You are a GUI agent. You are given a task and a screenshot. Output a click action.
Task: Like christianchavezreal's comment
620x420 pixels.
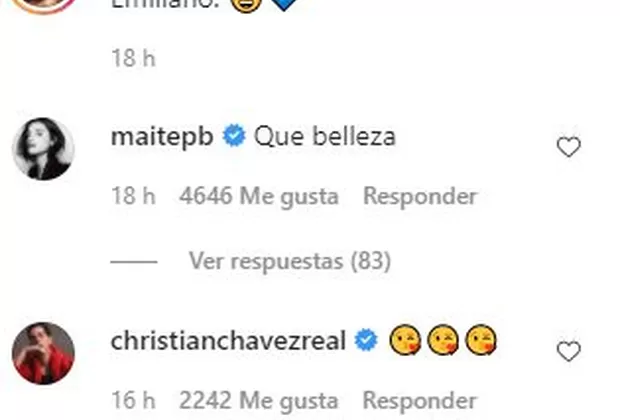tap(568, 352)
